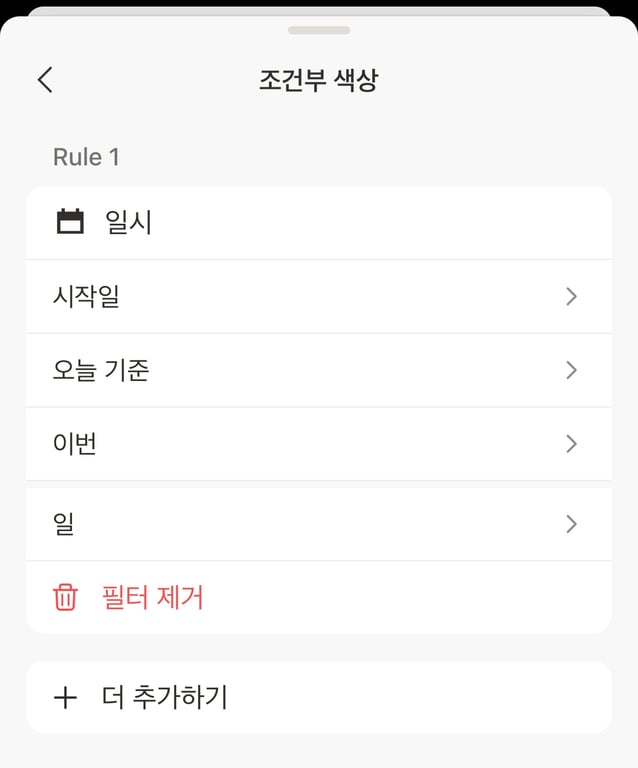This screenshot has height=768, width=638.
Task: Change the 오늘 기준 setting
Action: (318, 370)
